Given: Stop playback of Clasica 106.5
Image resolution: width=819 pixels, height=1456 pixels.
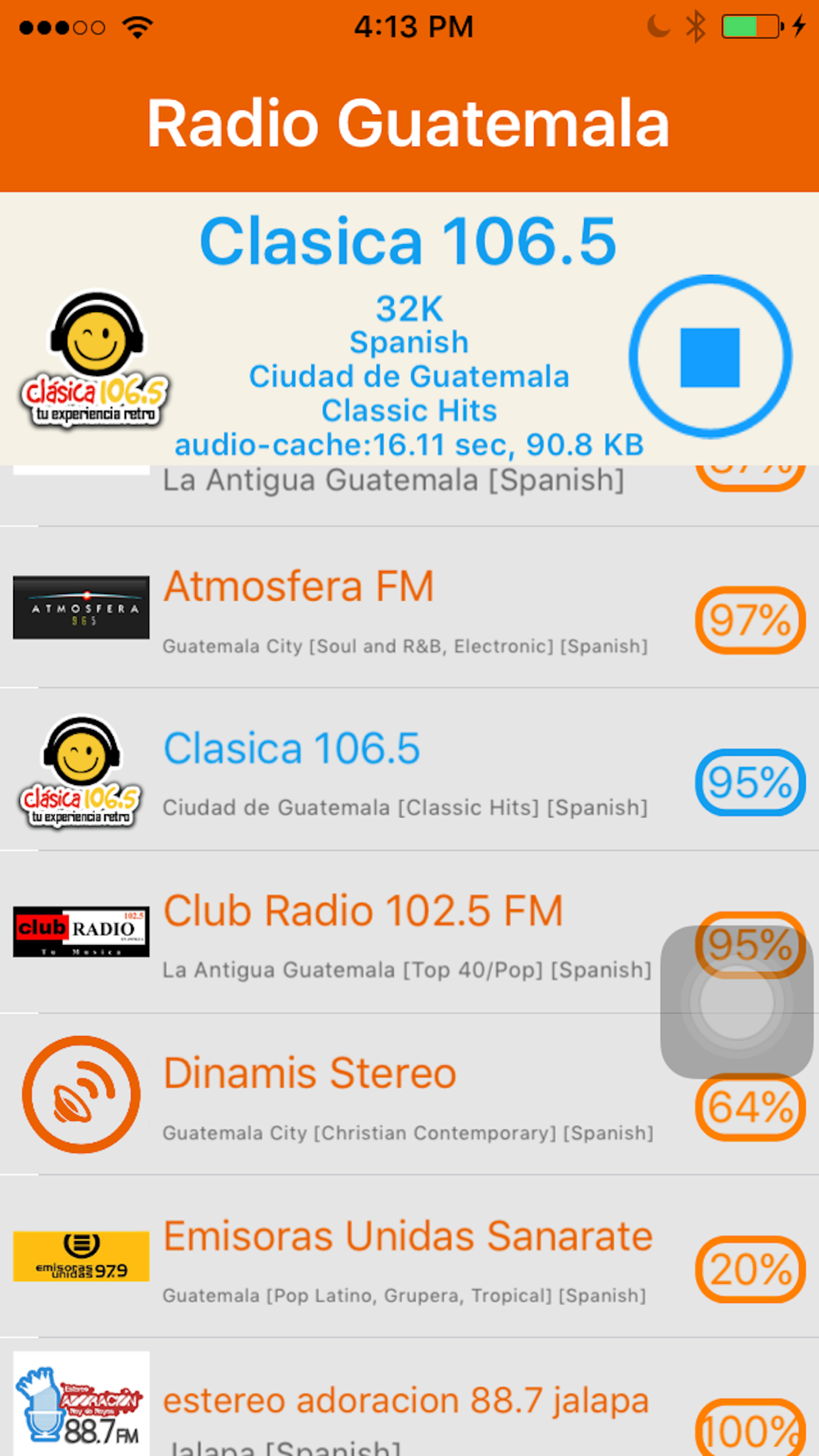Looking at the screenshot, I should 710,357.
